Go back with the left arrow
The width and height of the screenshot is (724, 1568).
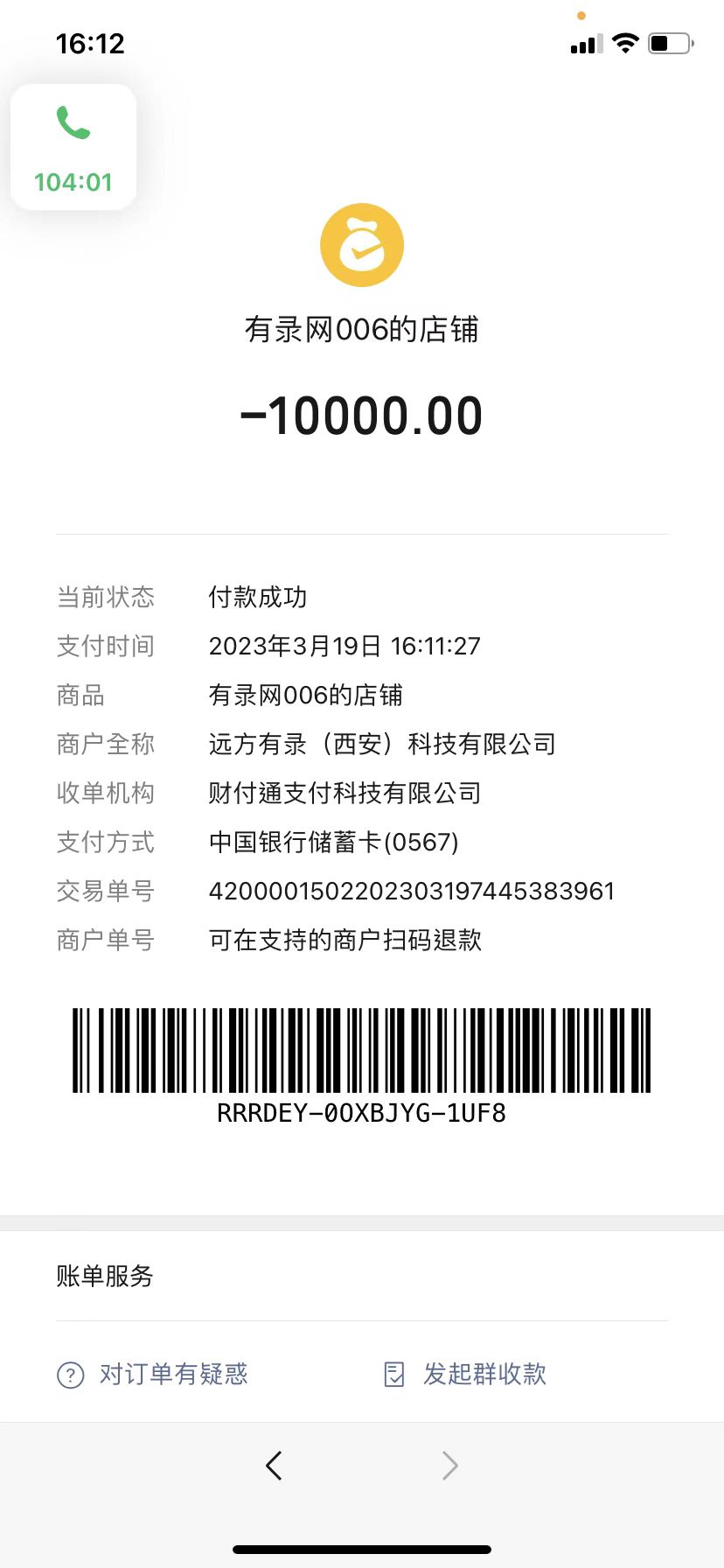click(274, 1465)
